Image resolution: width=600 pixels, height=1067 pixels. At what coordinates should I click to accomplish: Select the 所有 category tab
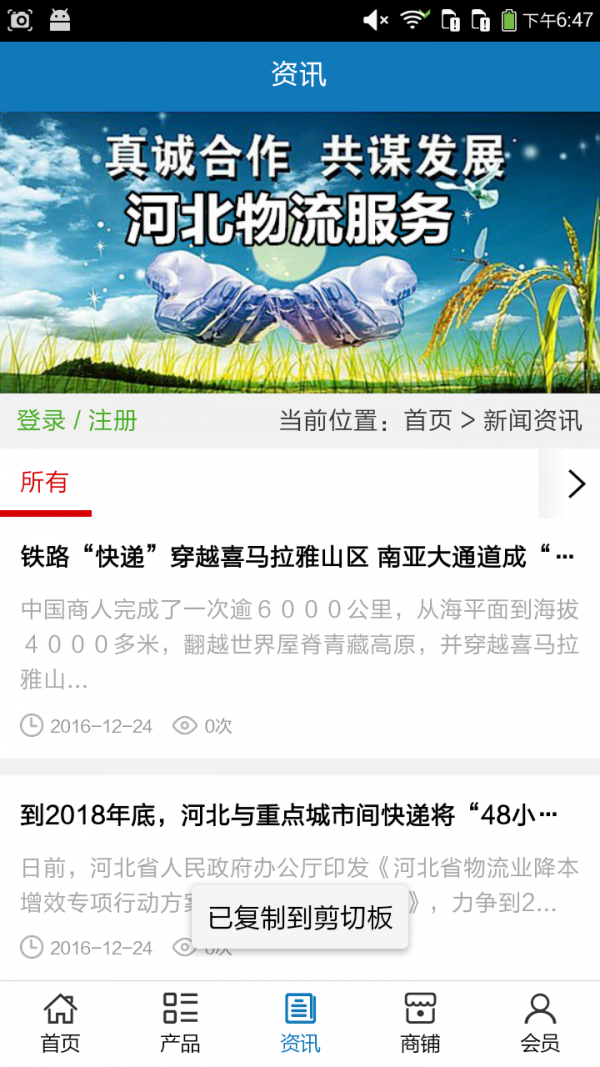pyautogui.click(x=45, y=483)
